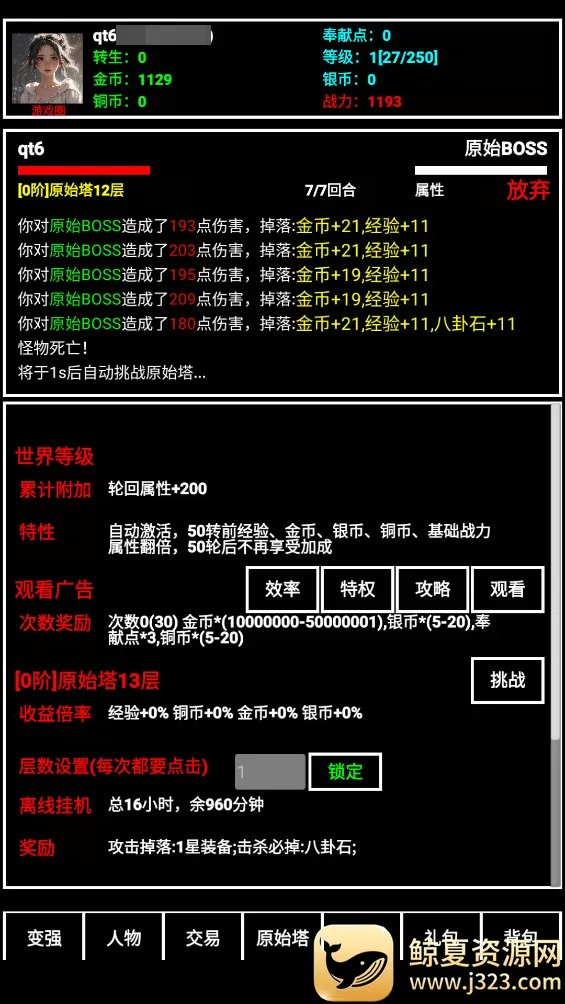The height and width of the screenshot is (1004, 565).
Task: Switch to the 交易 tab
Action: (x=203, y=937)
